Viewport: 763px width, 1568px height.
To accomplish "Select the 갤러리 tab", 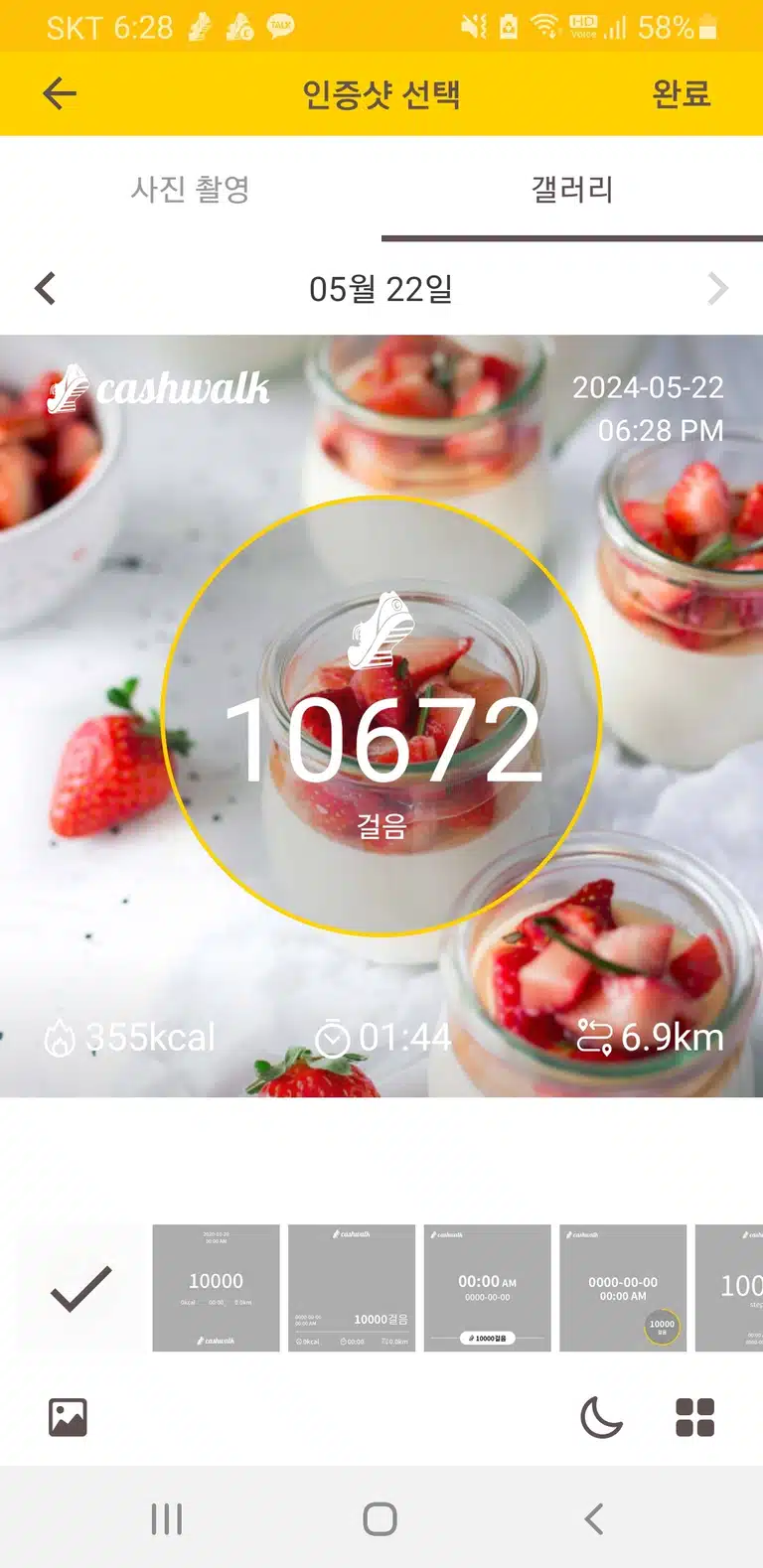I will pos(572,189).
